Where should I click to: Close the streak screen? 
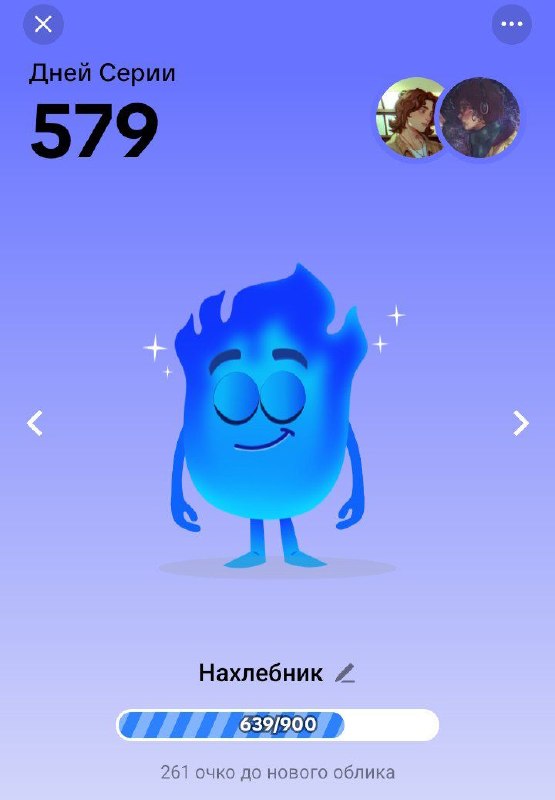[x=43, y=24]
